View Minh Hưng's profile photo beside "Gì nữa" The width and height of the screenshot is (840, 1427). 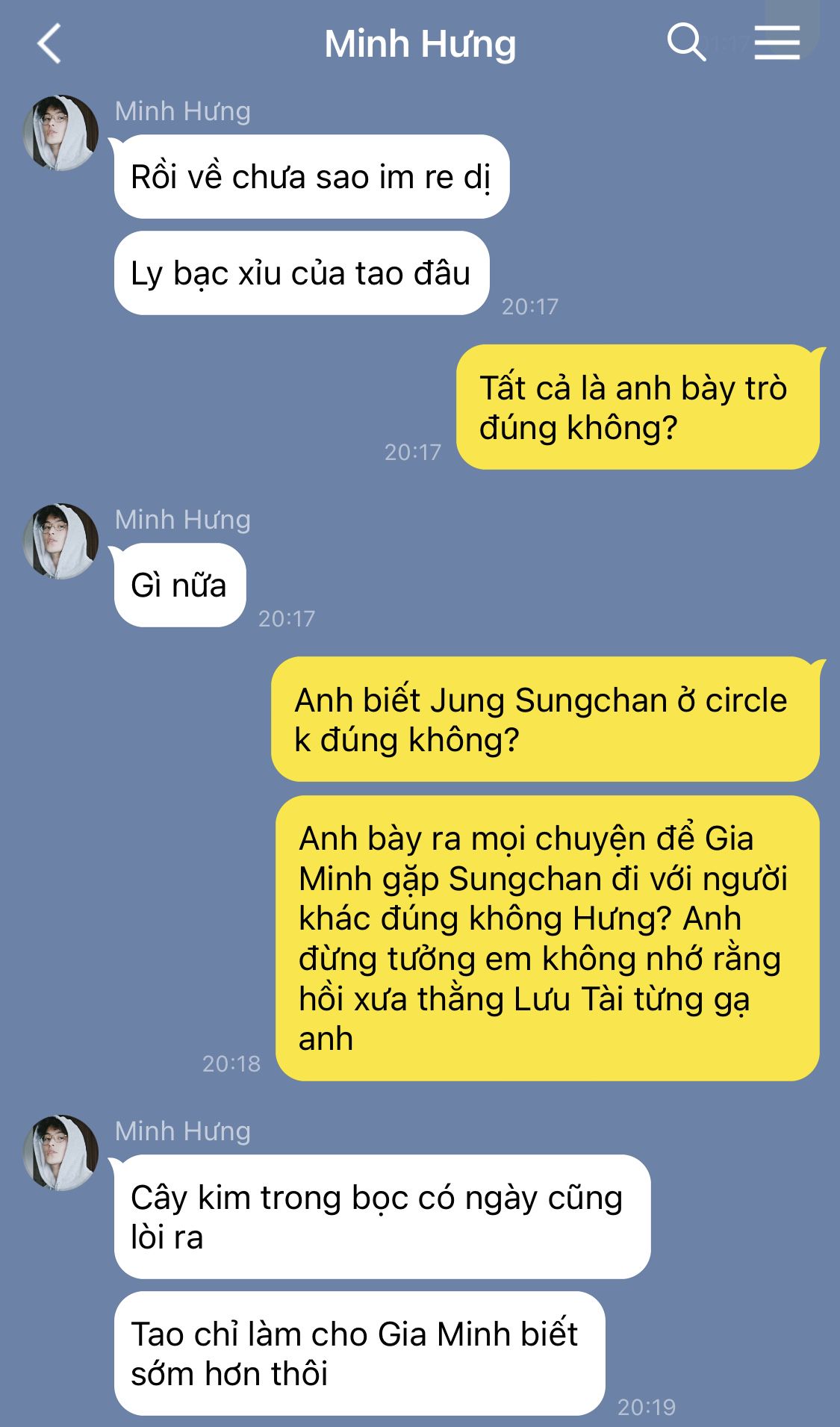pyautogui.click(x=60, y=541)
